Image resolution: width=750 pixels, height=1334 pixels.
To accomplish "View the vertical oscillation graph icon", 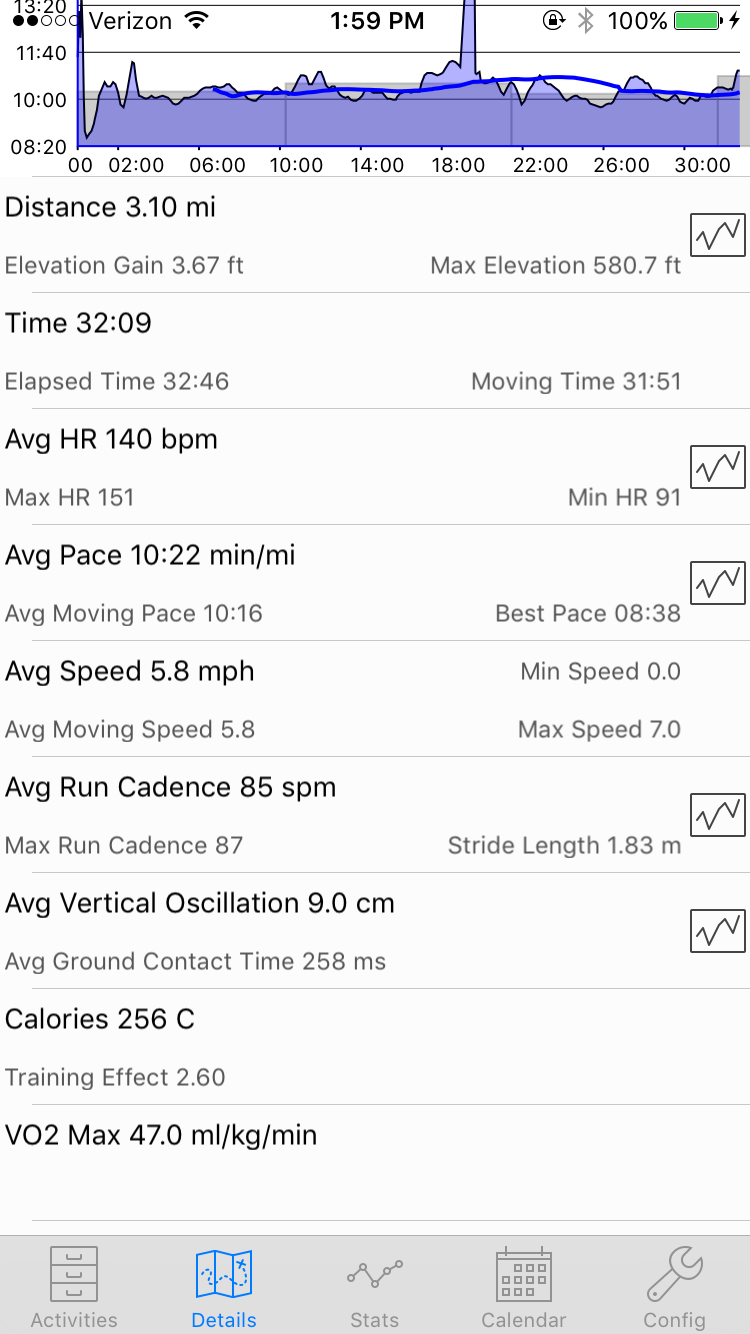I will 717,930.
